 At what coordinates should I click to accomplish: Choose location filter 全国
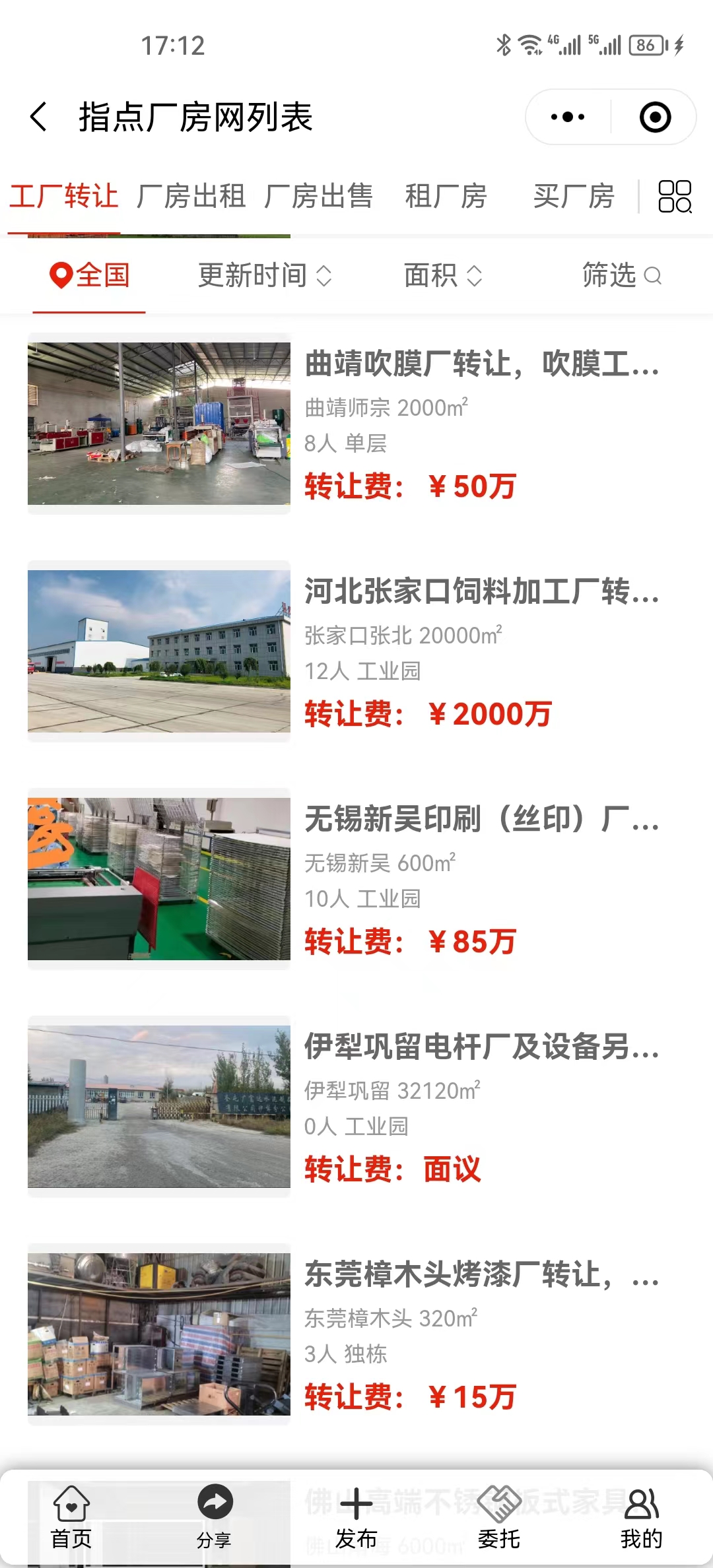click(x=90, y=275)
